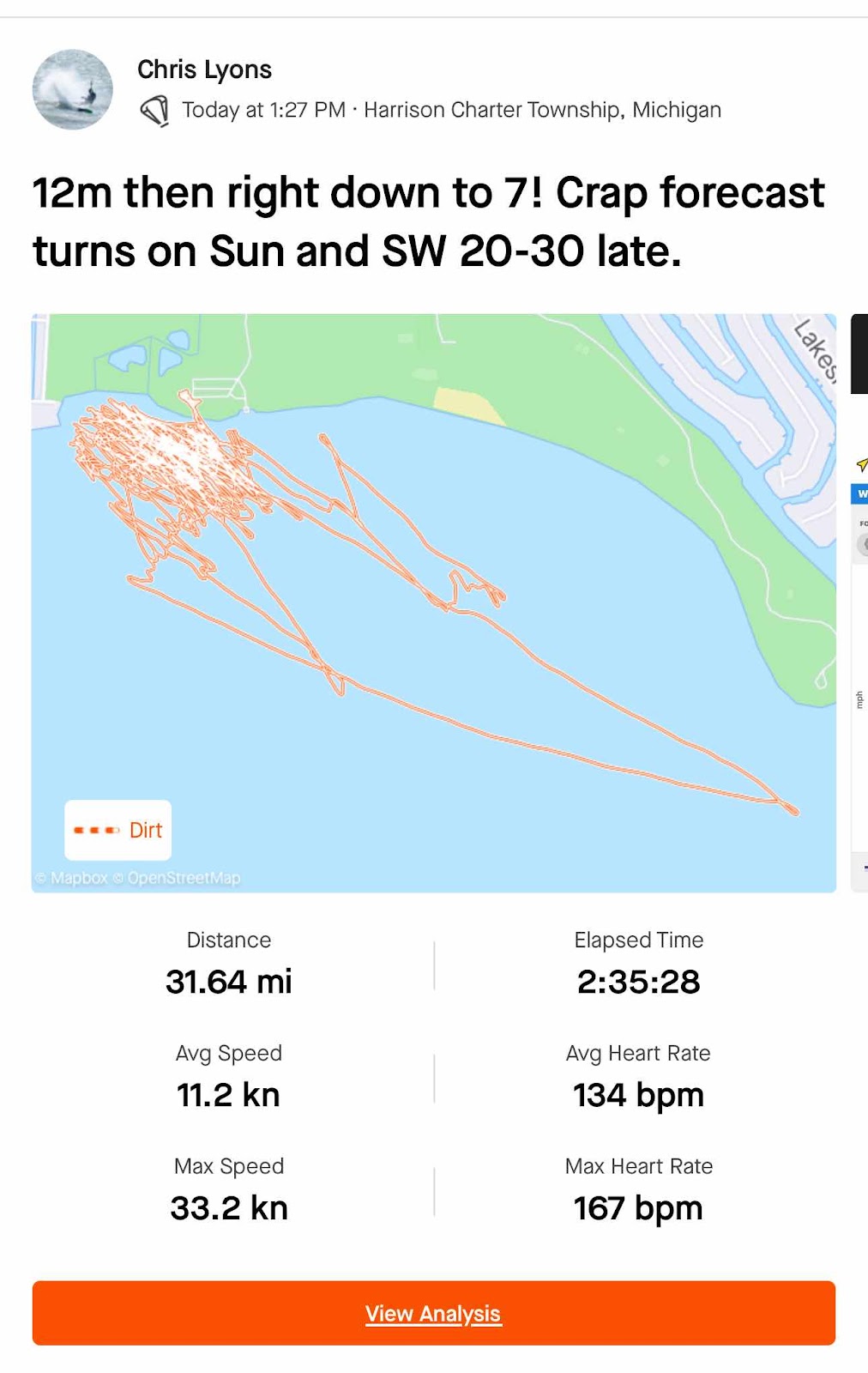Open the View Analysis button
This screenshot has height=1373, width=868.
coord(433,1313)
